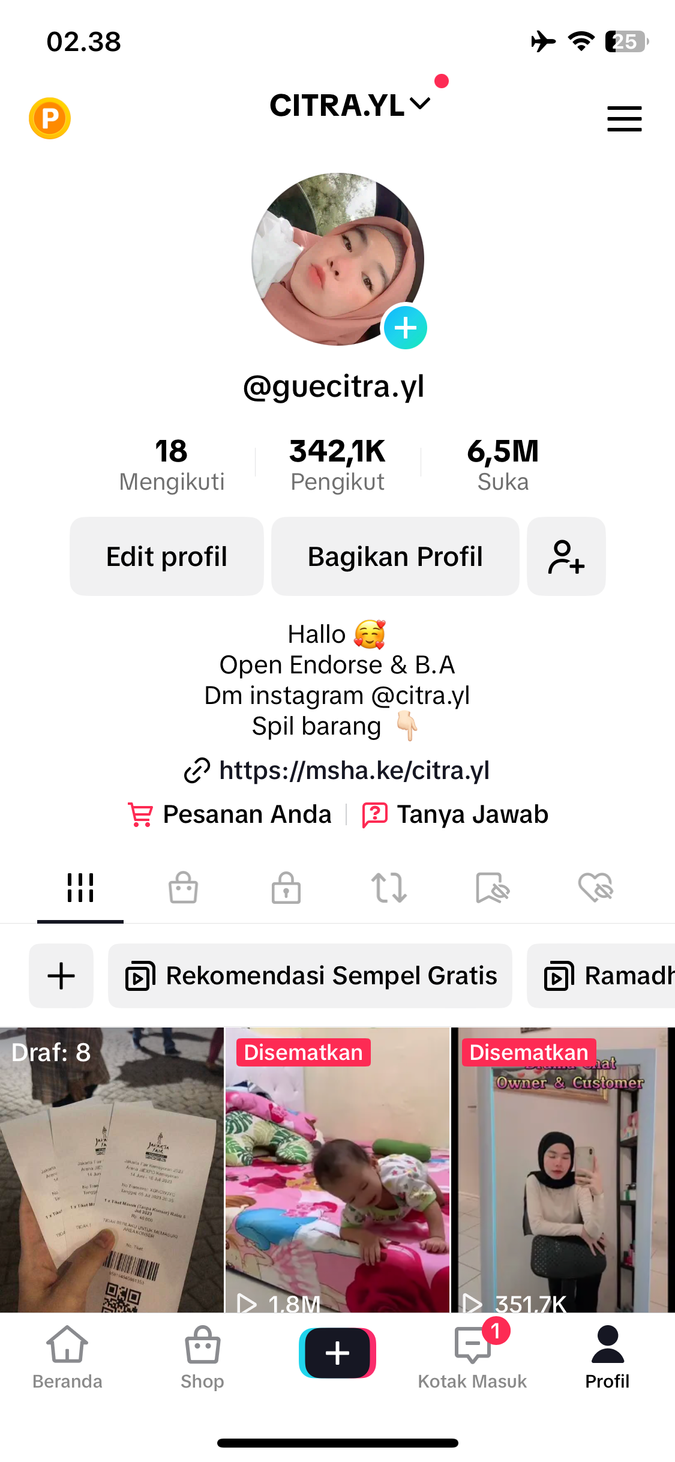Open the hamburger menu

pos(624,120)
